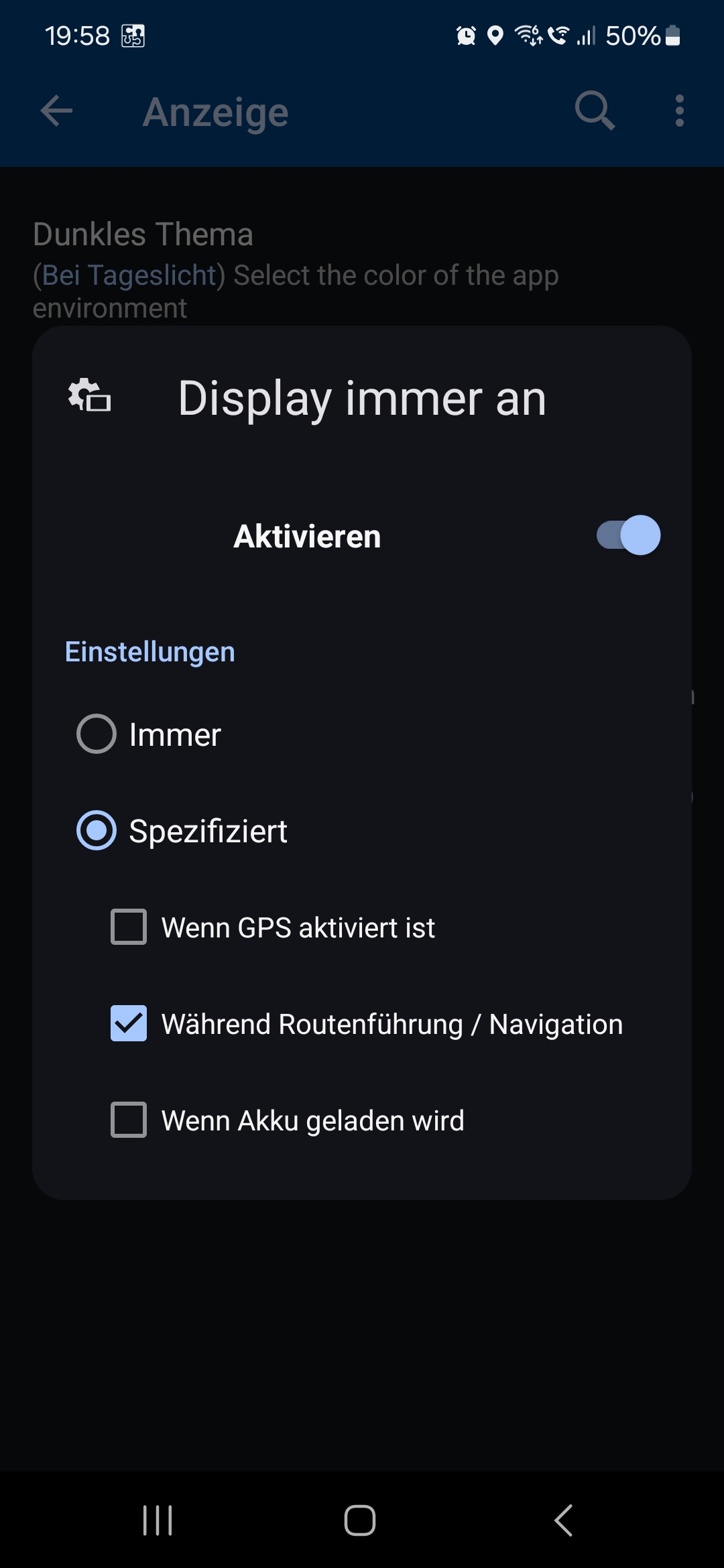
Task: Open search in the Anzeige toolbar
Action: (594, 111)
